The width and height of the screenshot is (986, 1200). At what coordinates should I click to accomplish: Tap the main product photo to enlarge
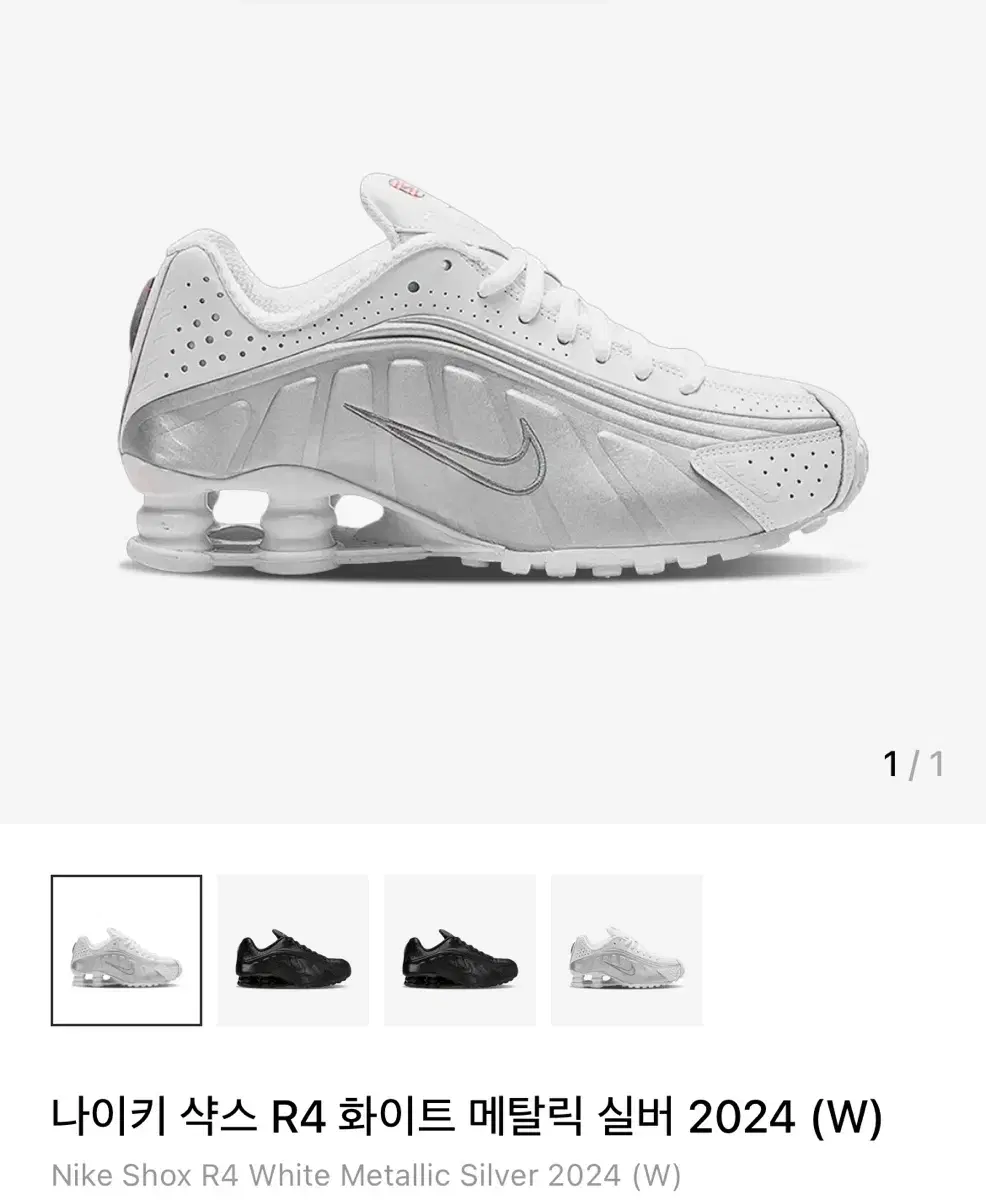tap(490, 400)
